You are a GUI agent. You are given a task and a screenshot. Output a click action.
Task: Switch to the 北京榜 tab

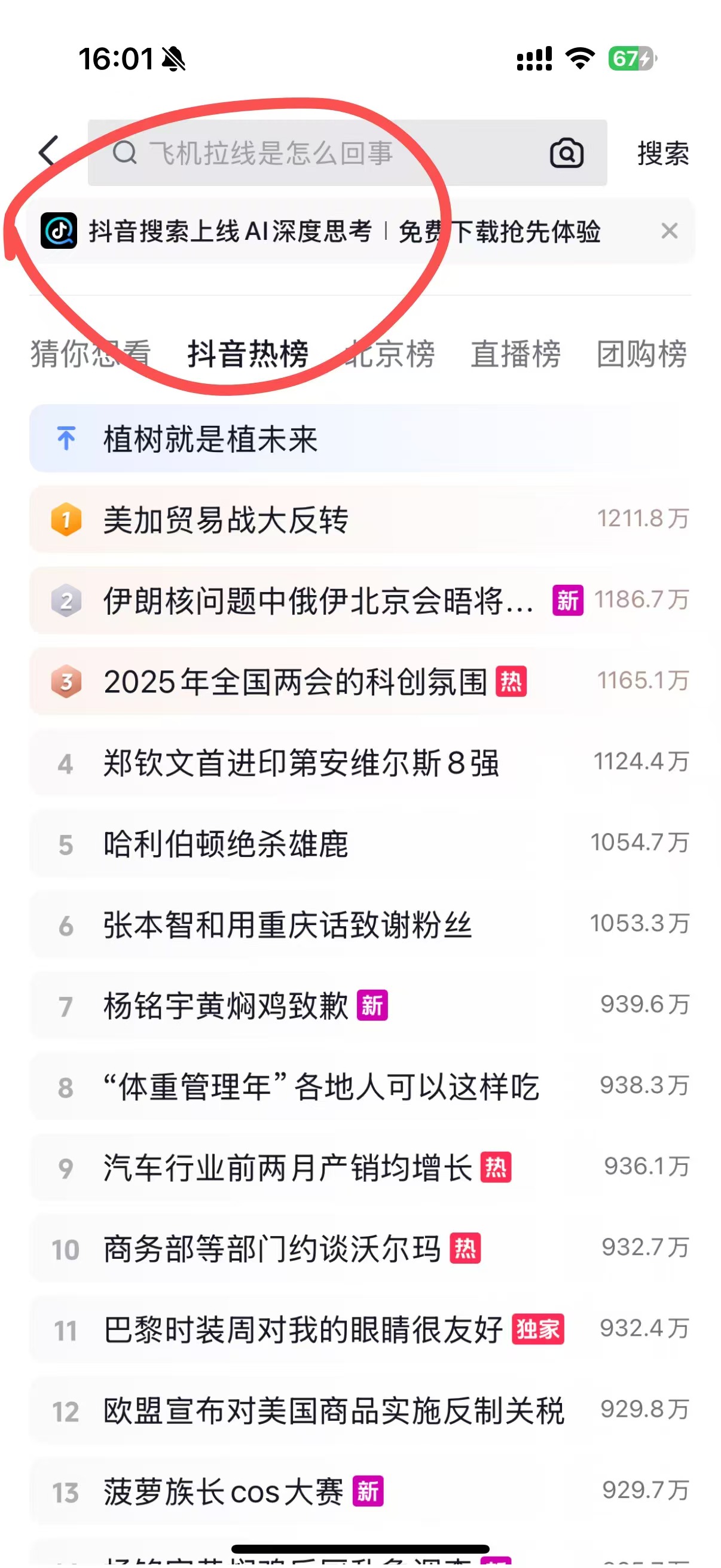click(389, 353)
